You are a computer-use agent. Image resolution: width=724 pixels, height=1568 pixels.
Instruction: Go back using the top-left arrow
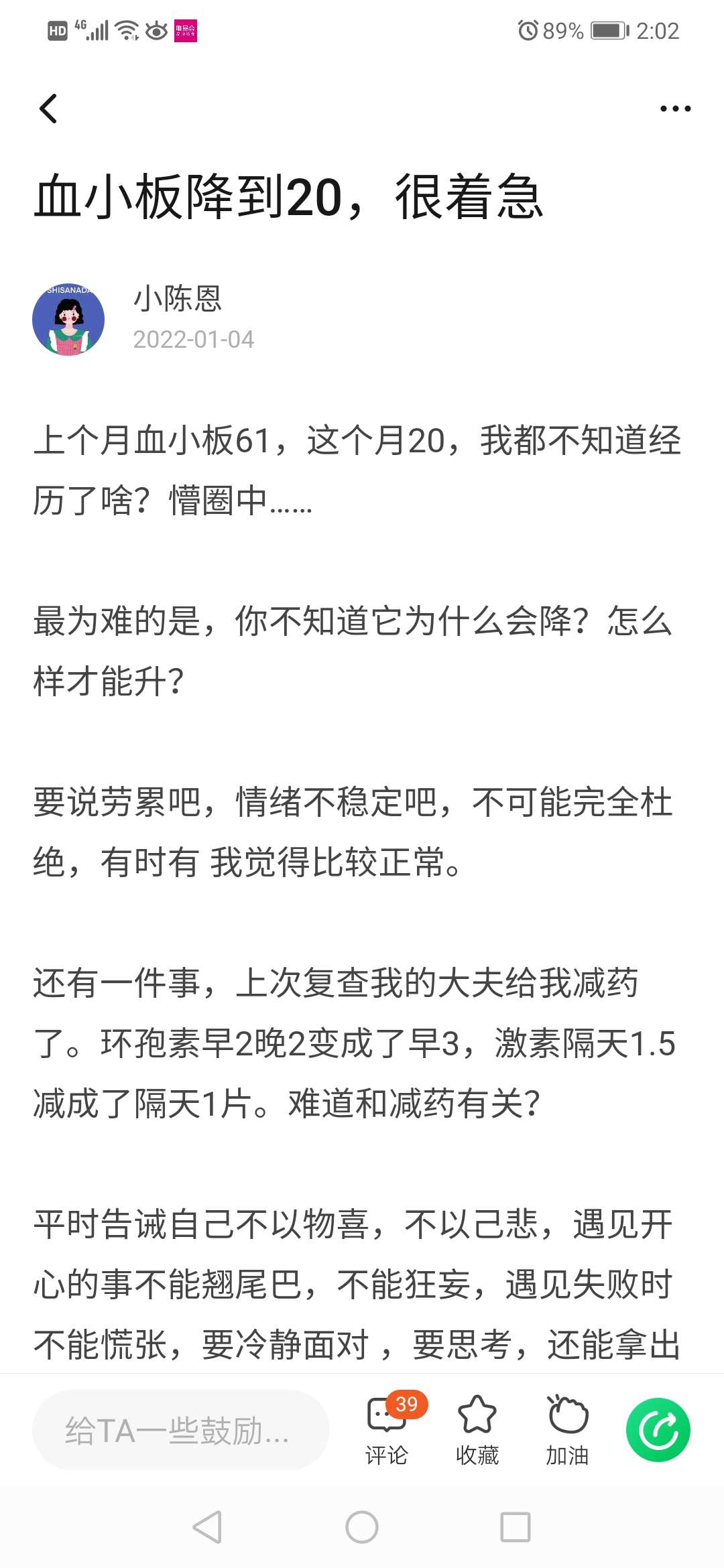point(48,109)
